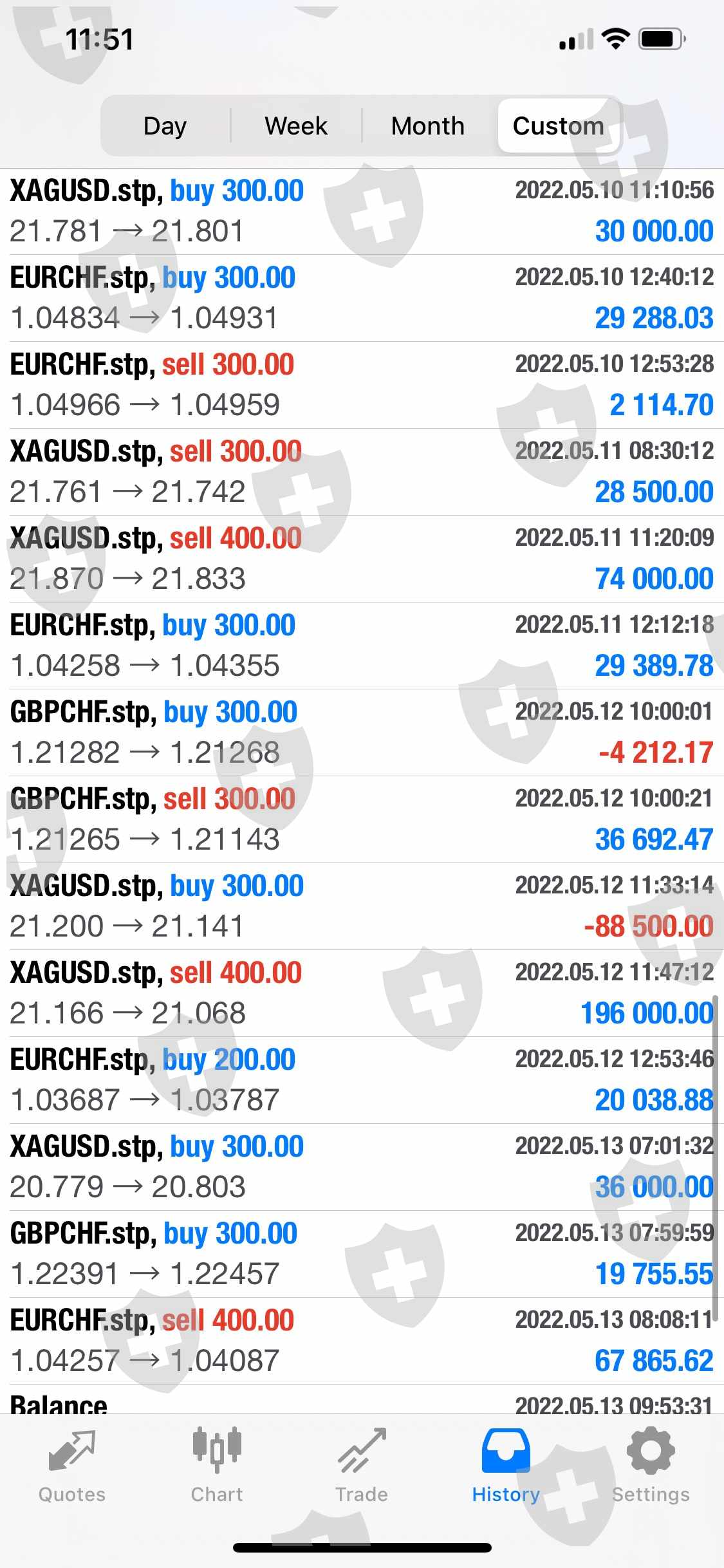724x1568 pixels.
Task: Expand the XAGUSD sell trade with 28 500.00 profit
Action: click(362, 472)
